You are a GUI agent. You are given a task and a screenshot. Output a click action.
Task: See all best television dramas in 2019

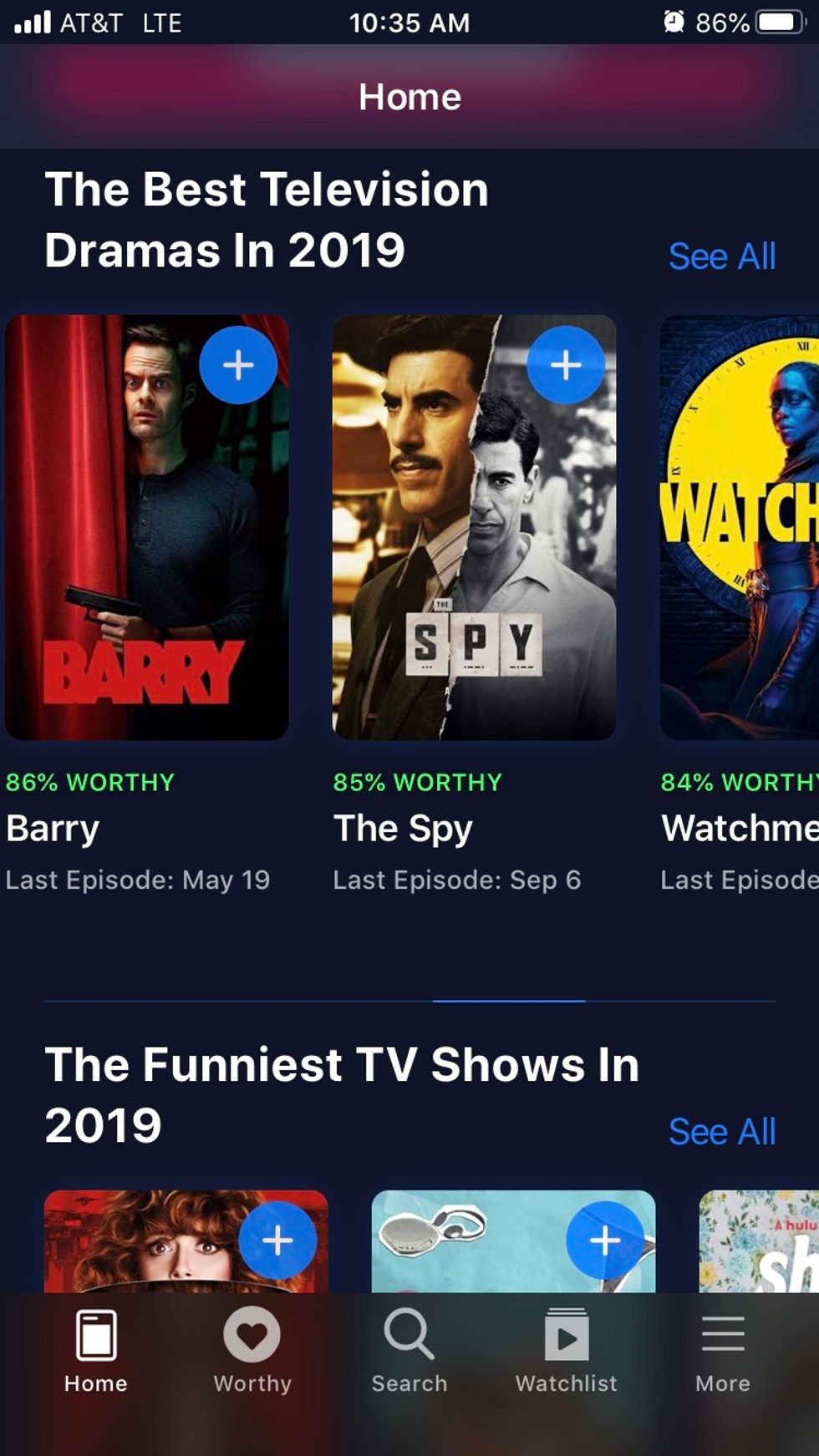point(722,256)
